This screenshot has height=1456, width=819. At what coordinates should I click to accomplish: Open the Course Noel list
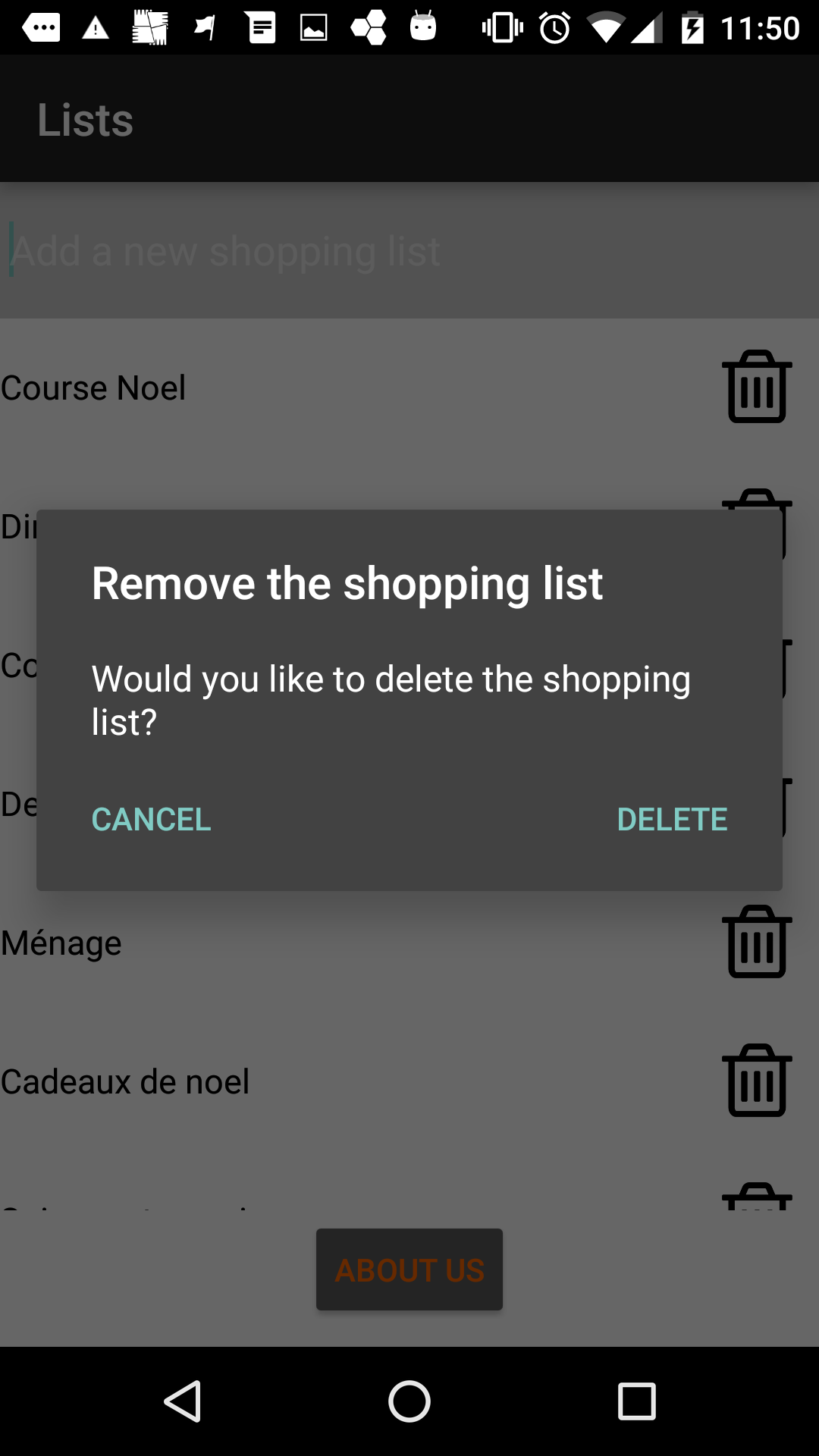pos(94,388)
